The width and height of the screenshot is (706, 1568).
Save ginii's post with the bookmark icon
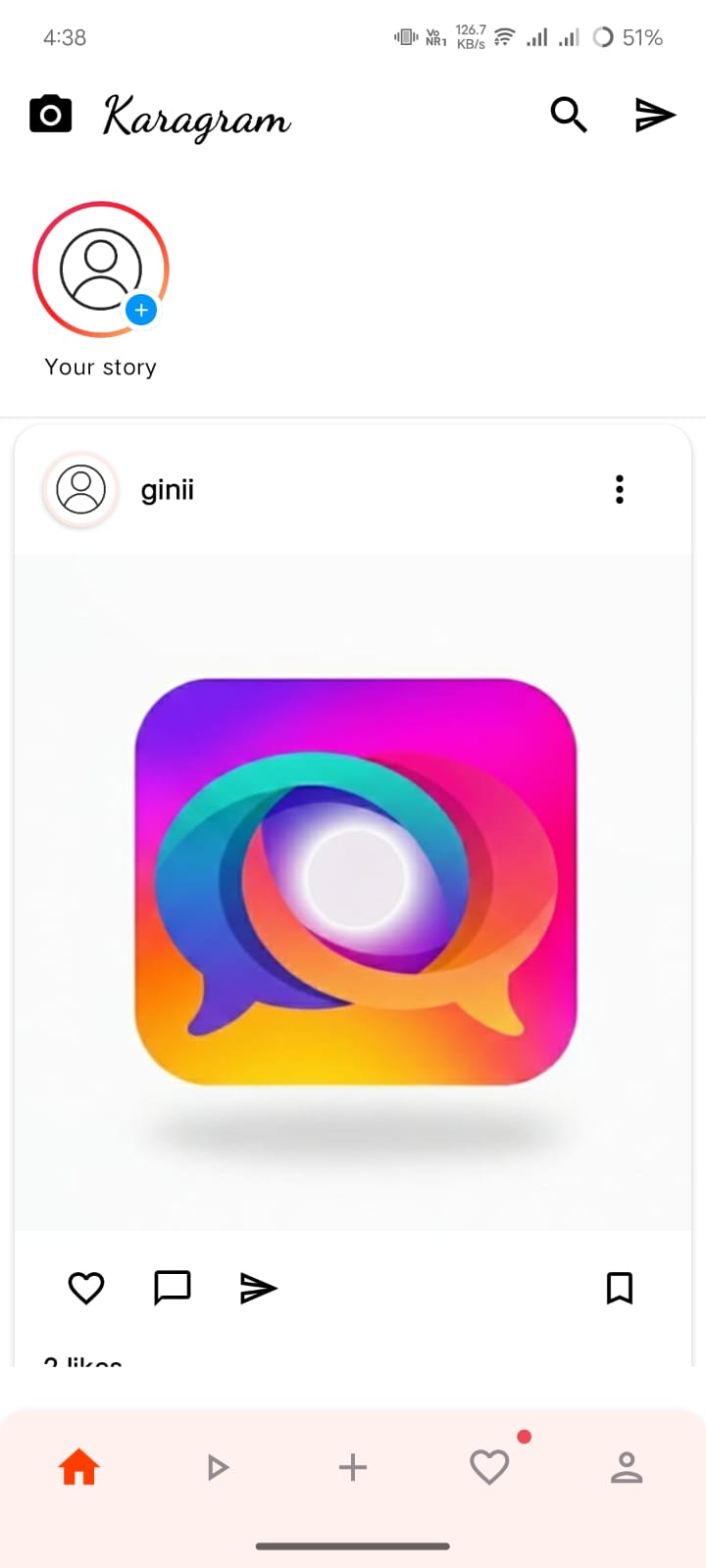tap(619, 1288)
